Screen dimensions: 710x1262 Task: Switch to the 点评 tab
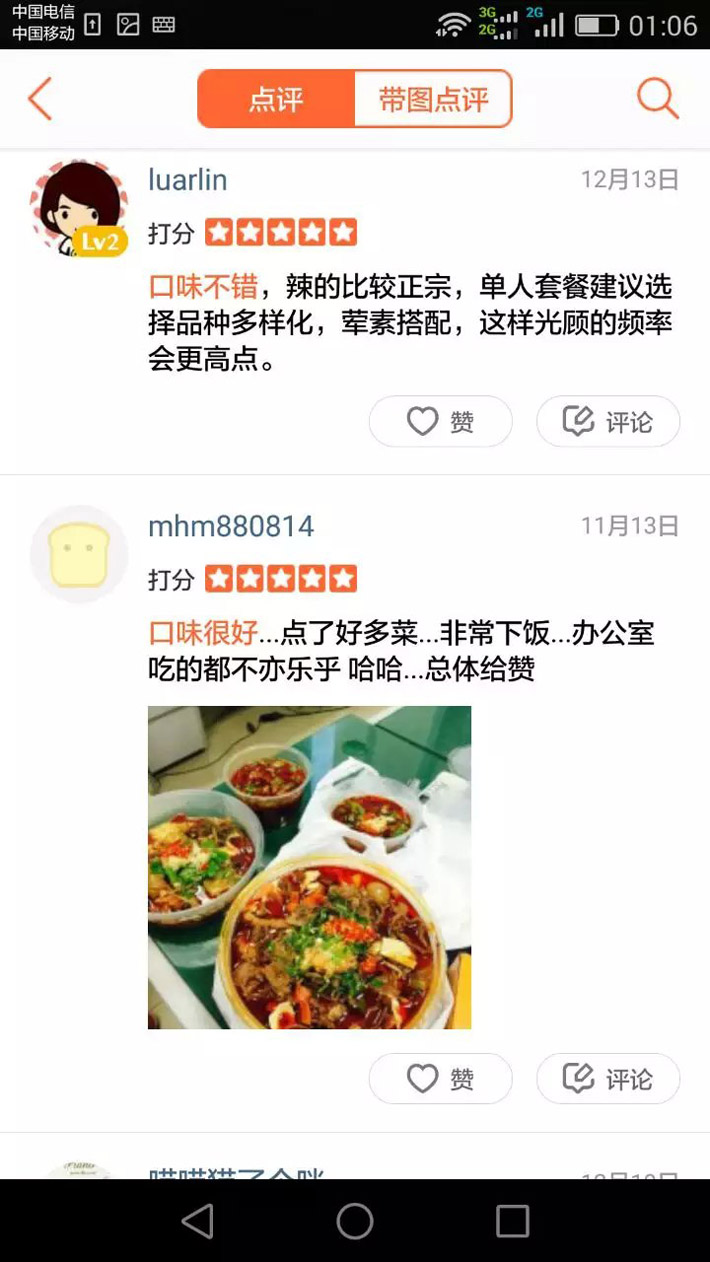coord(276,99)
